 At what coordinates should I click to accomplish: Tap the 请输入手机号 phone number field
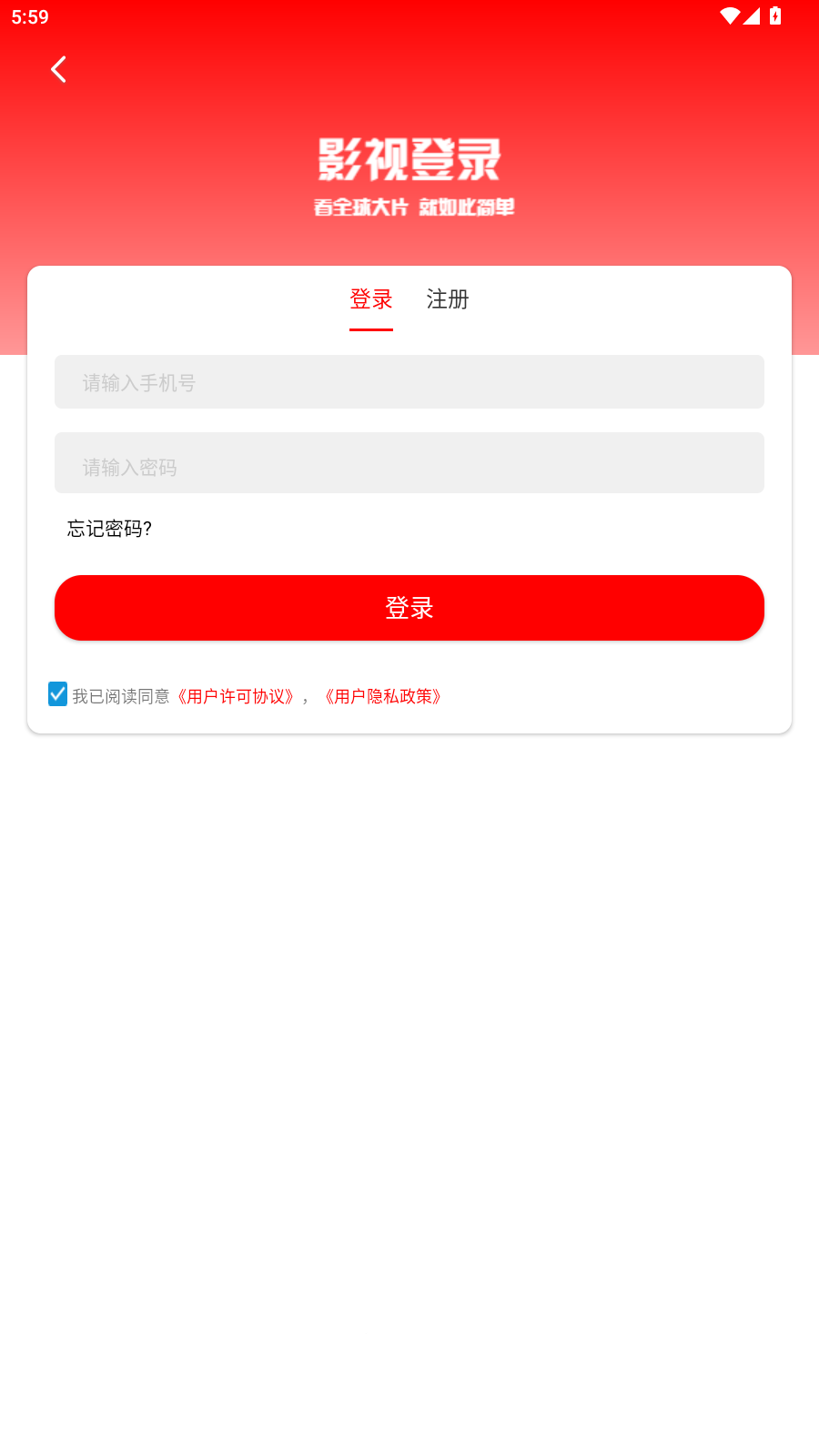pyautogui.click(x=409, y=382)
